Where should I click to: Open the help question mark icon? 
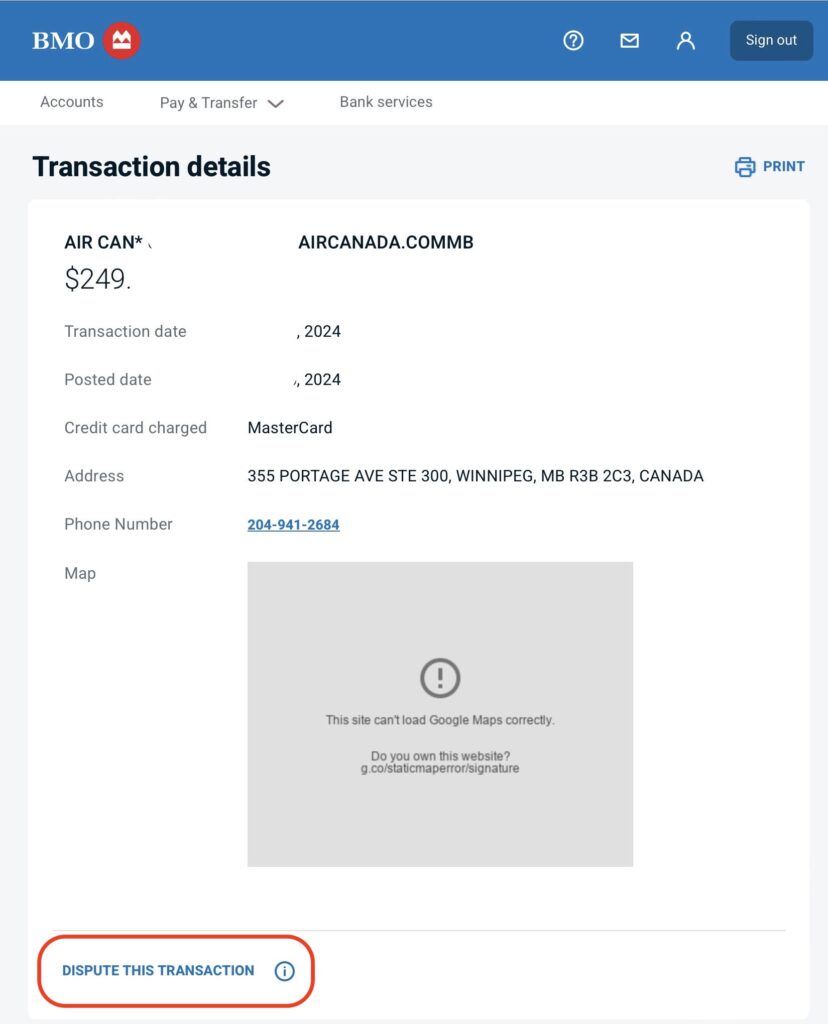(x=573, y=41)
